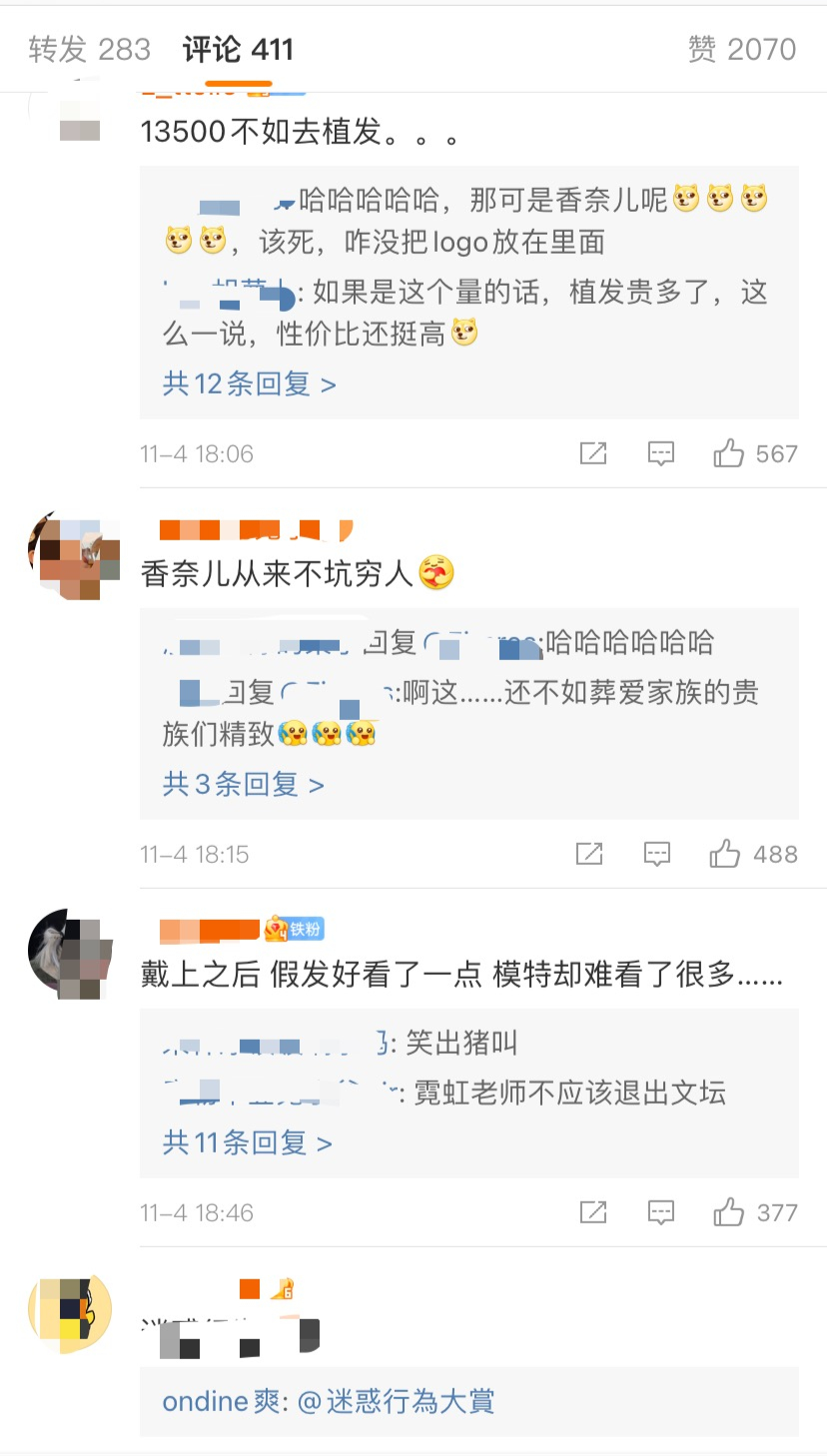Viewport: 827px width, 1456px height.
Task: Reply to the 13500不如去植发 comment
Action: (x=661, y=454)
